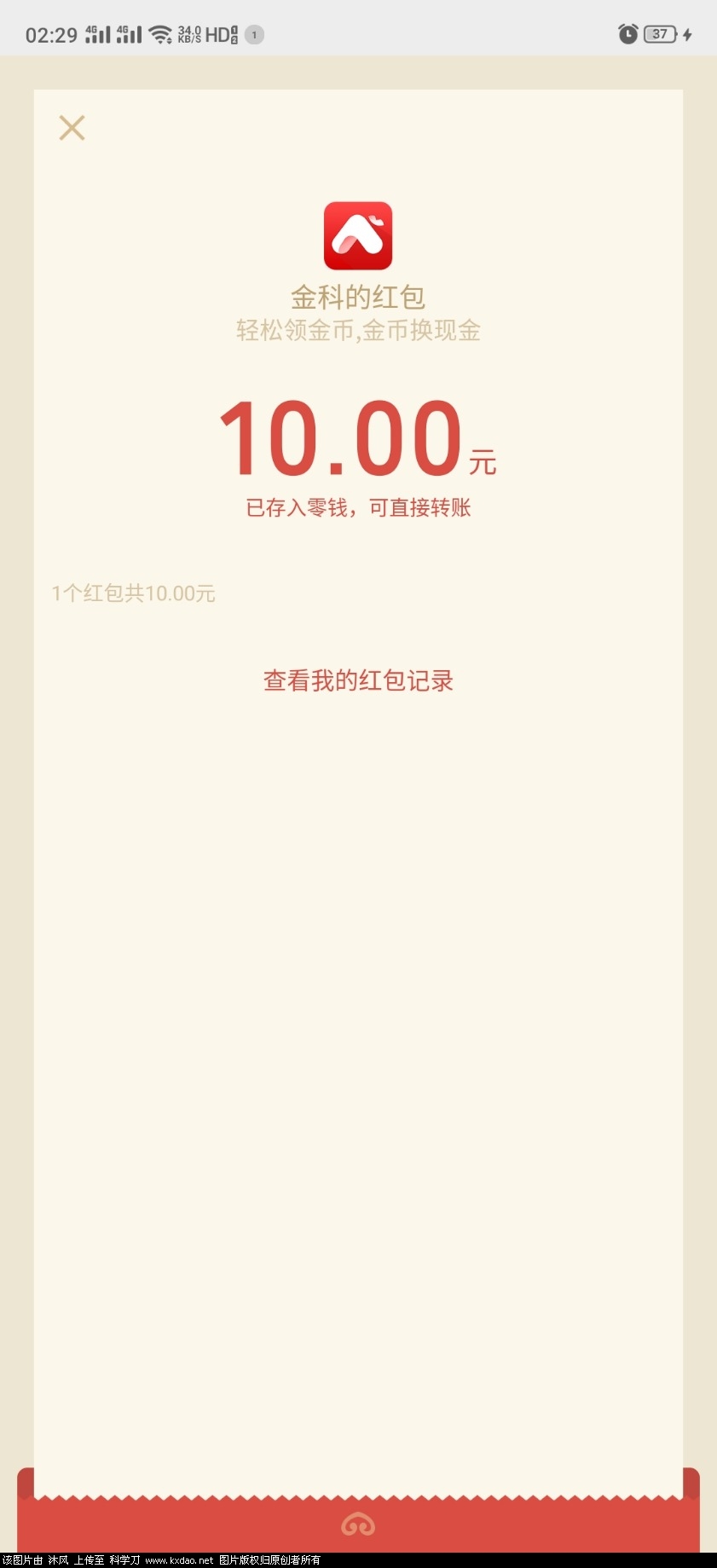Tap the text 已存入零钱，可直接转账

[x=358, y=506]
